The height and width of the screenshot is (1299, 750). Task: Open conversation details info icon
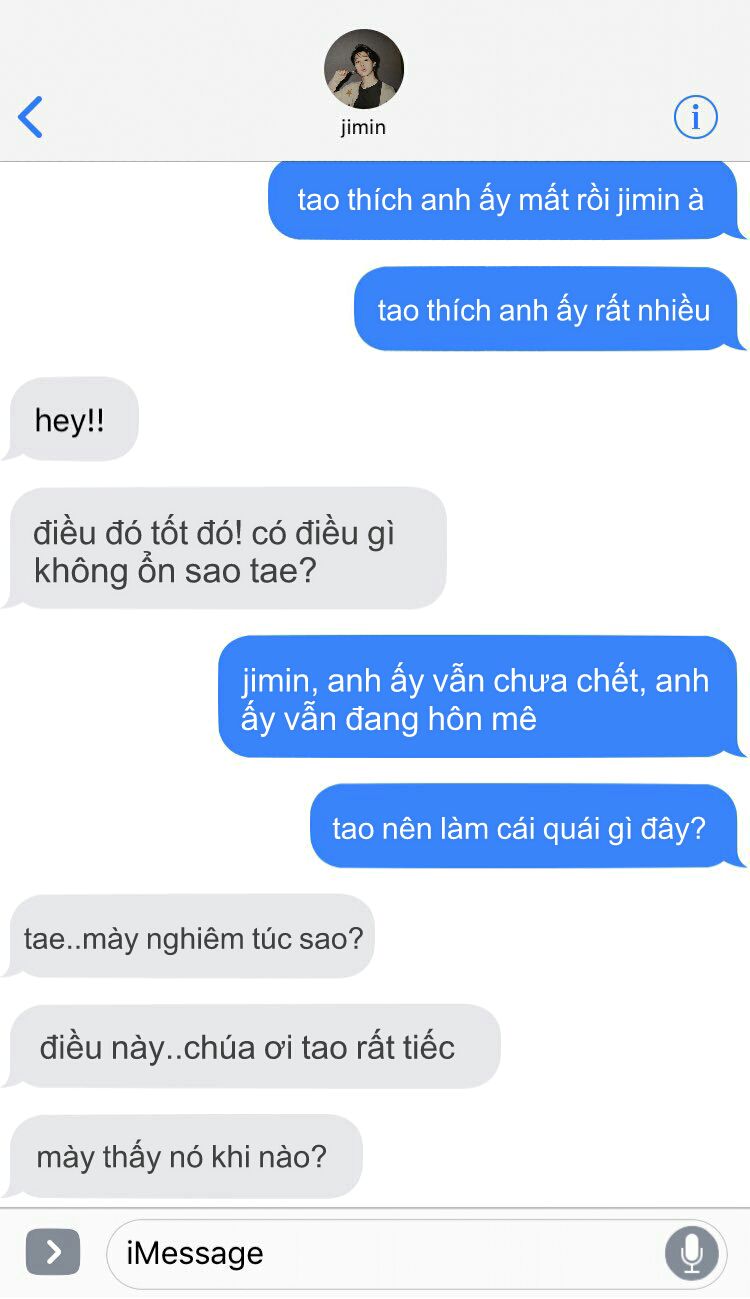click(x=695, y=117)
